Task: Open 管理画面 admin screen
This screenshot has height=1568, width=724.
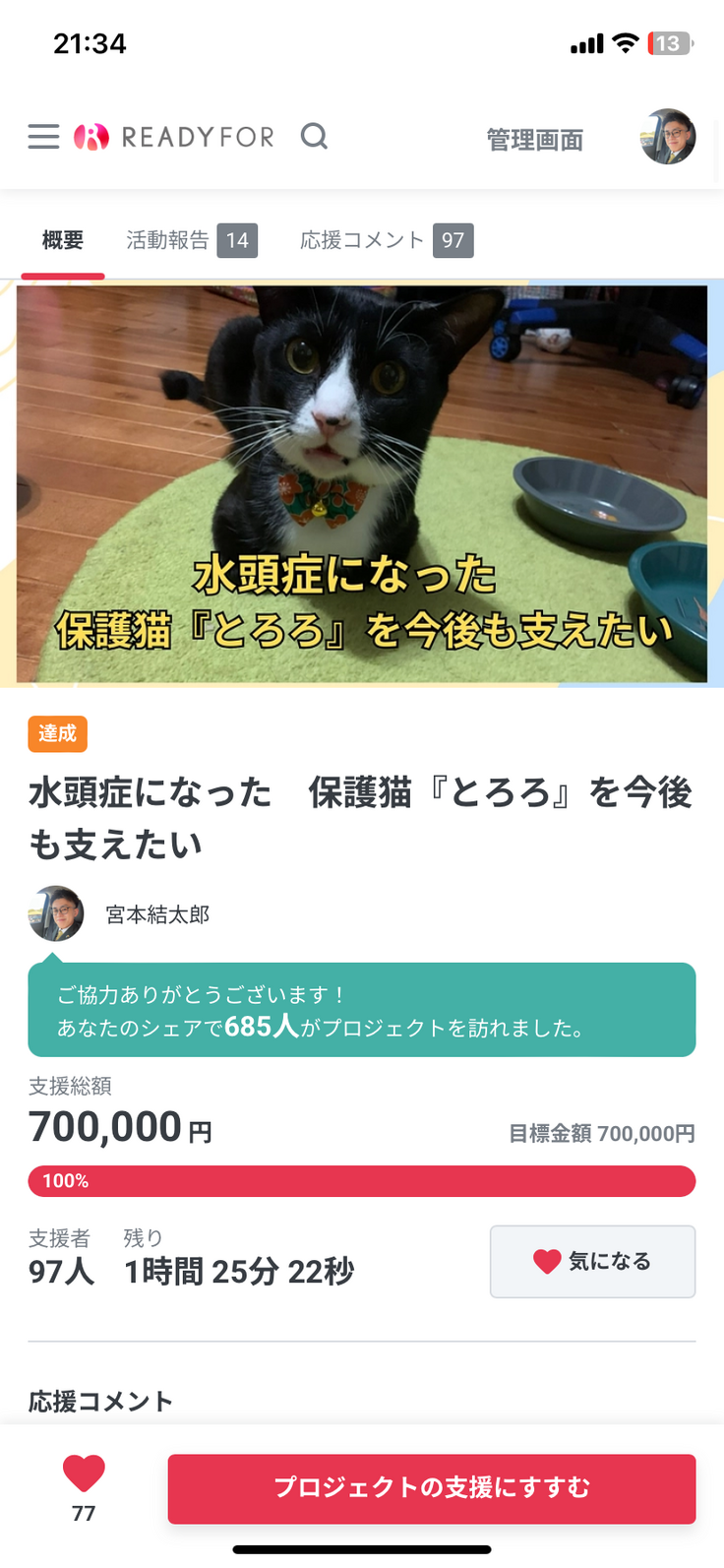Action: coord(534,140)
